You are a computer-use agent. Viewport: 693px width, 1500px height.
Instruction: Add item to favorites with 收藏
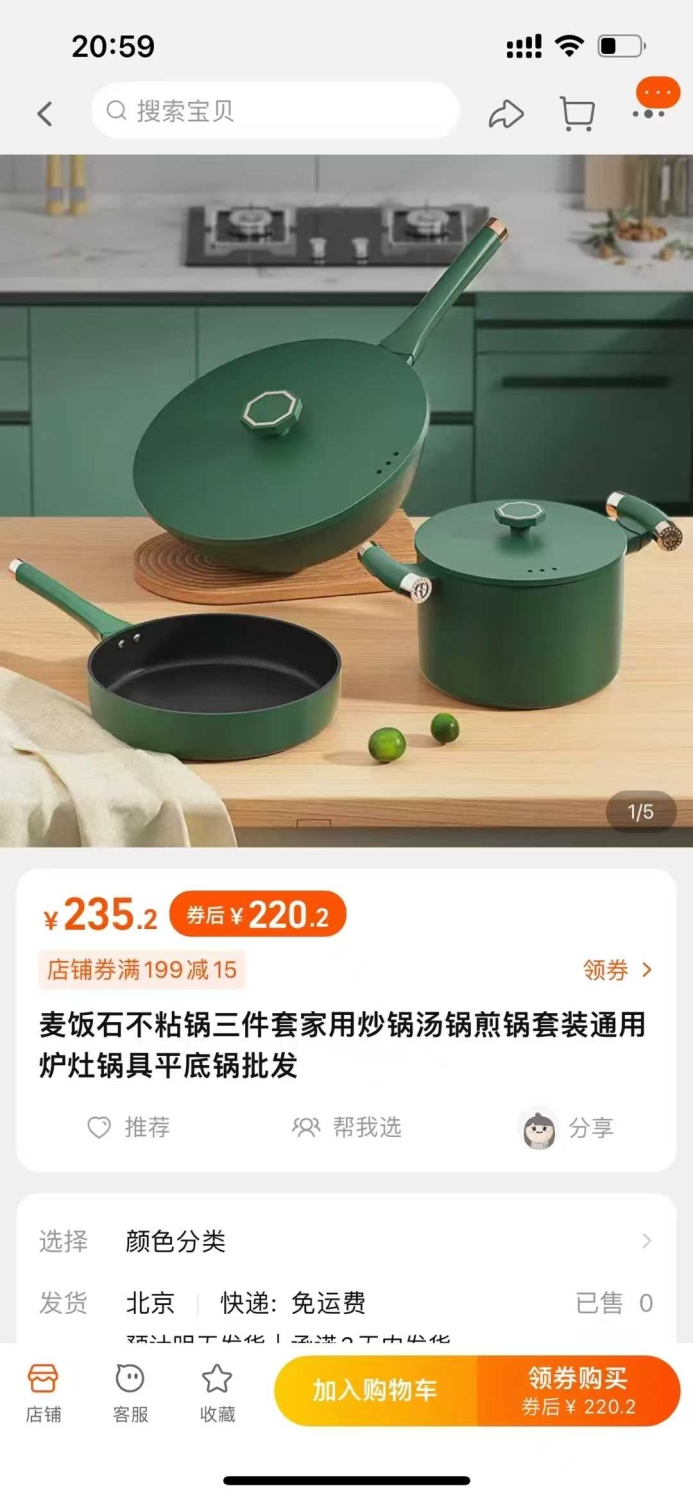[x=217, y=1392]
